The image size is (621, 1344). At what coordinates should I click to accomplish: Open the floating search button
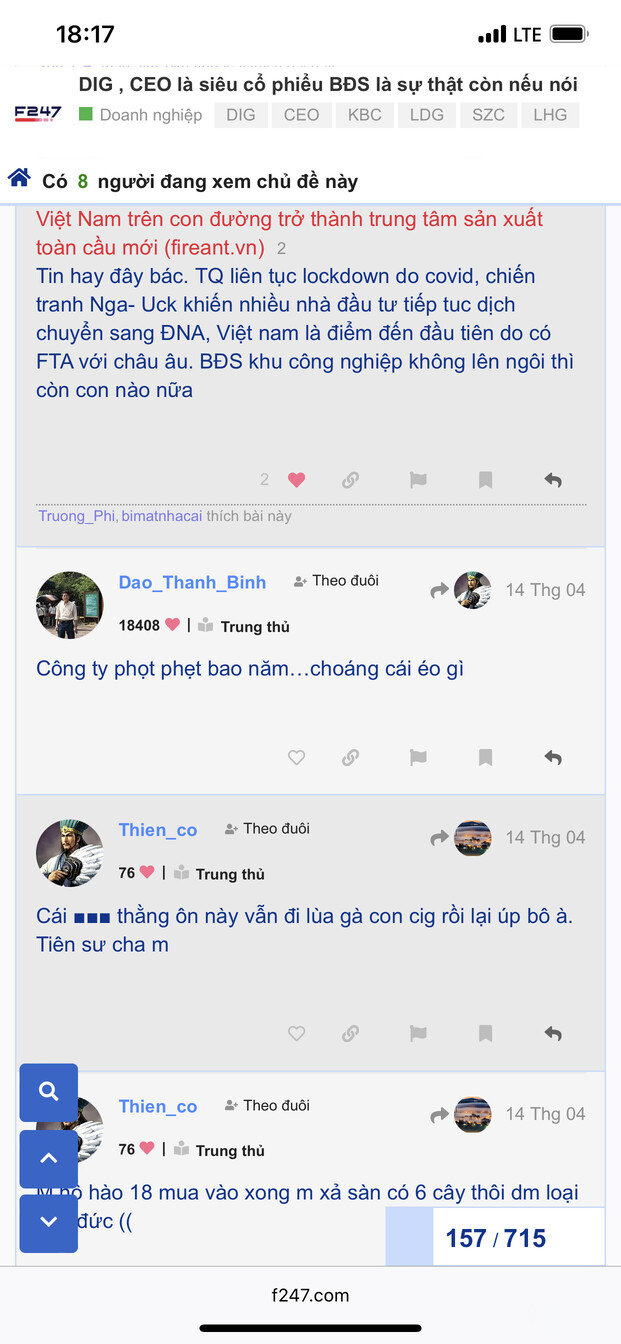[x=48, y=1092]
